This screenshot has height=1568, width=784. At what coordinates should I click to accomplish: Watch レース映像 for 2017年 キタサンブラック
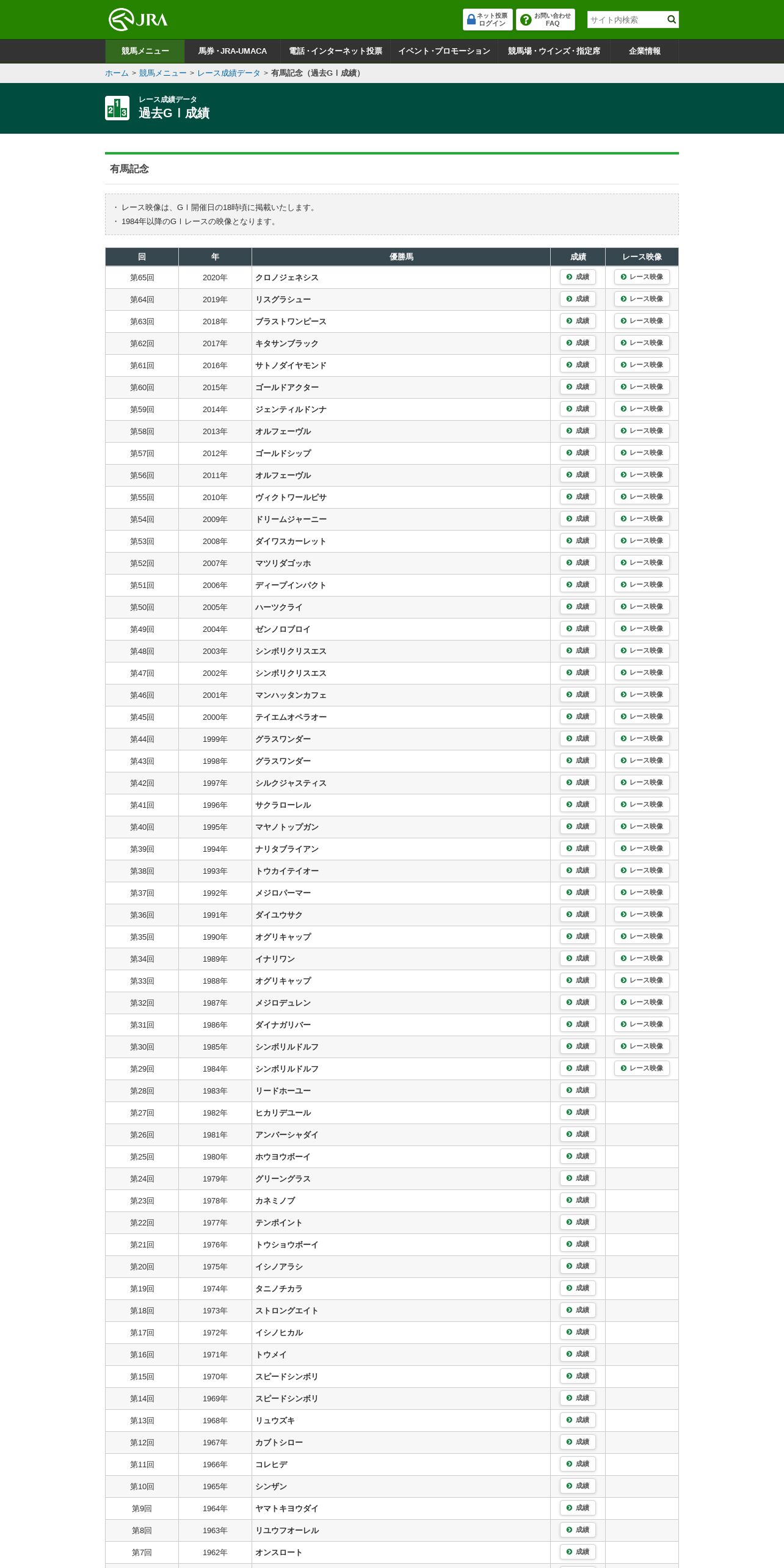tap(642, 343)
